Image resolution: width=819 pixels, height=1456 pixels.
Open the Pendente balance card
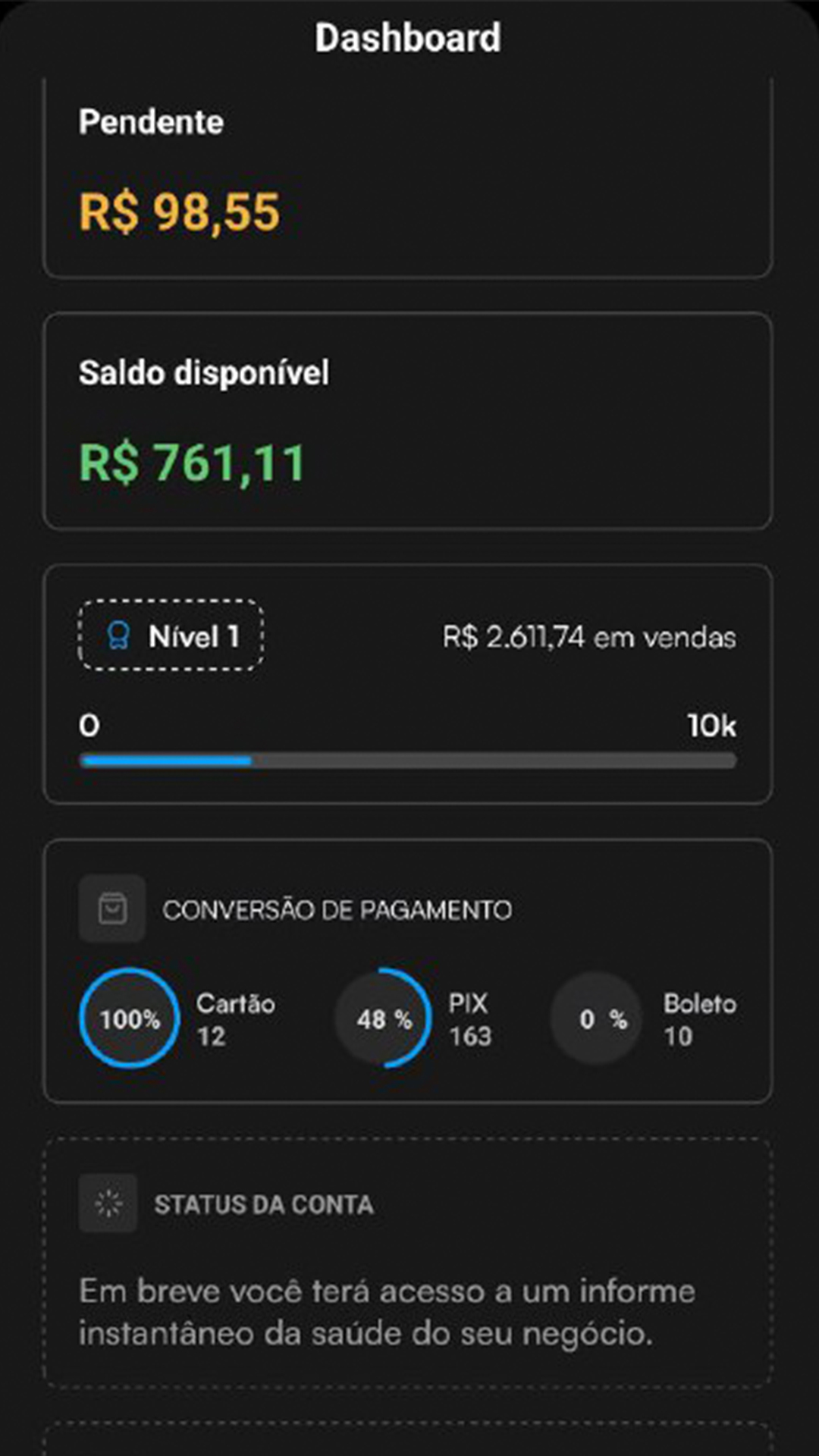click(x=408, y=178)
